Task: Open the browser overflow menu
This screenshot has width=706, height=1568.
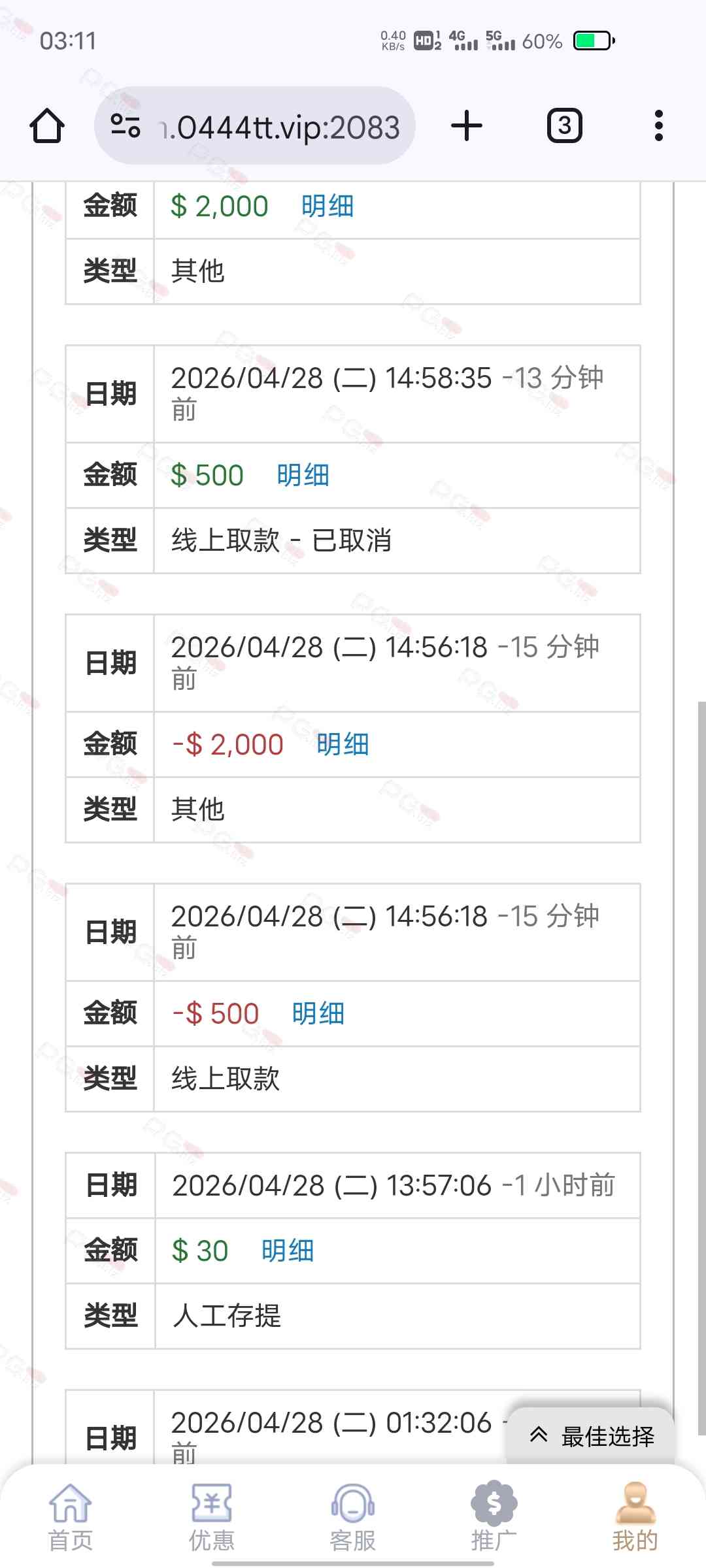Action: [x=658, y=125]
